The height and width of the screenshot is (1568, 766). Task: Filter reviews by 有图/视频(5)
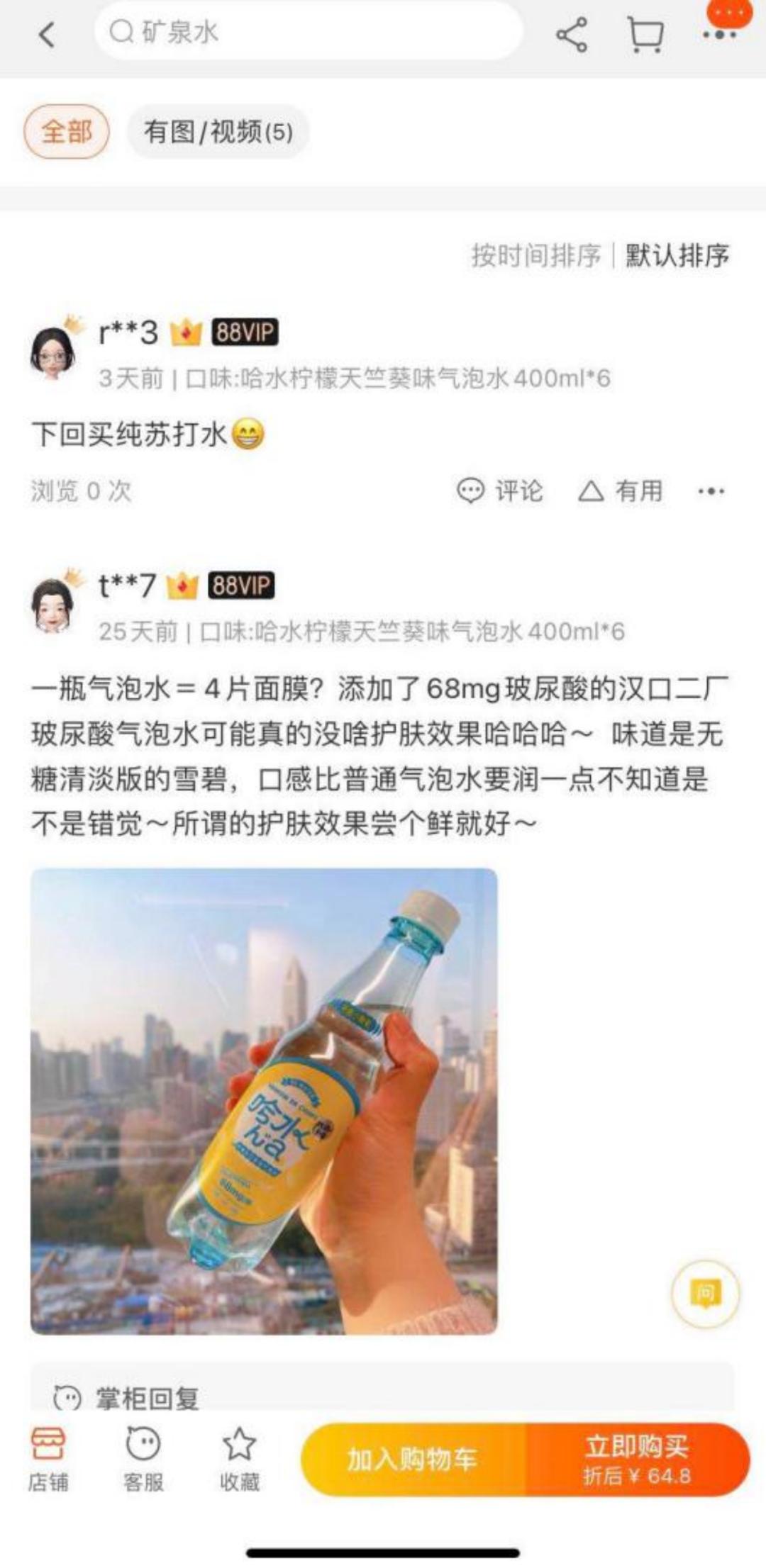[218, 132]
